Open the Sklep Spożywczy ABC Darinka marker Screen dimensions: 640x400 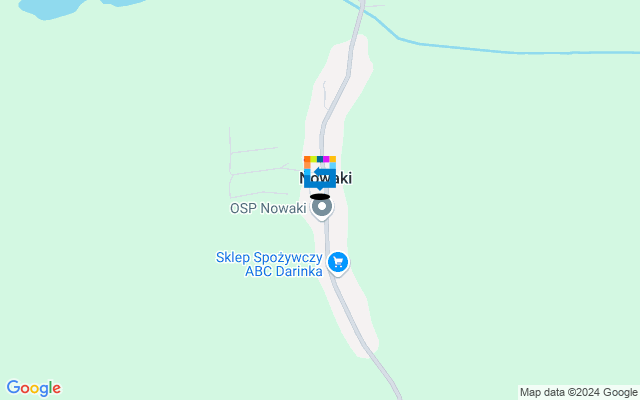[x=338, y=262]
